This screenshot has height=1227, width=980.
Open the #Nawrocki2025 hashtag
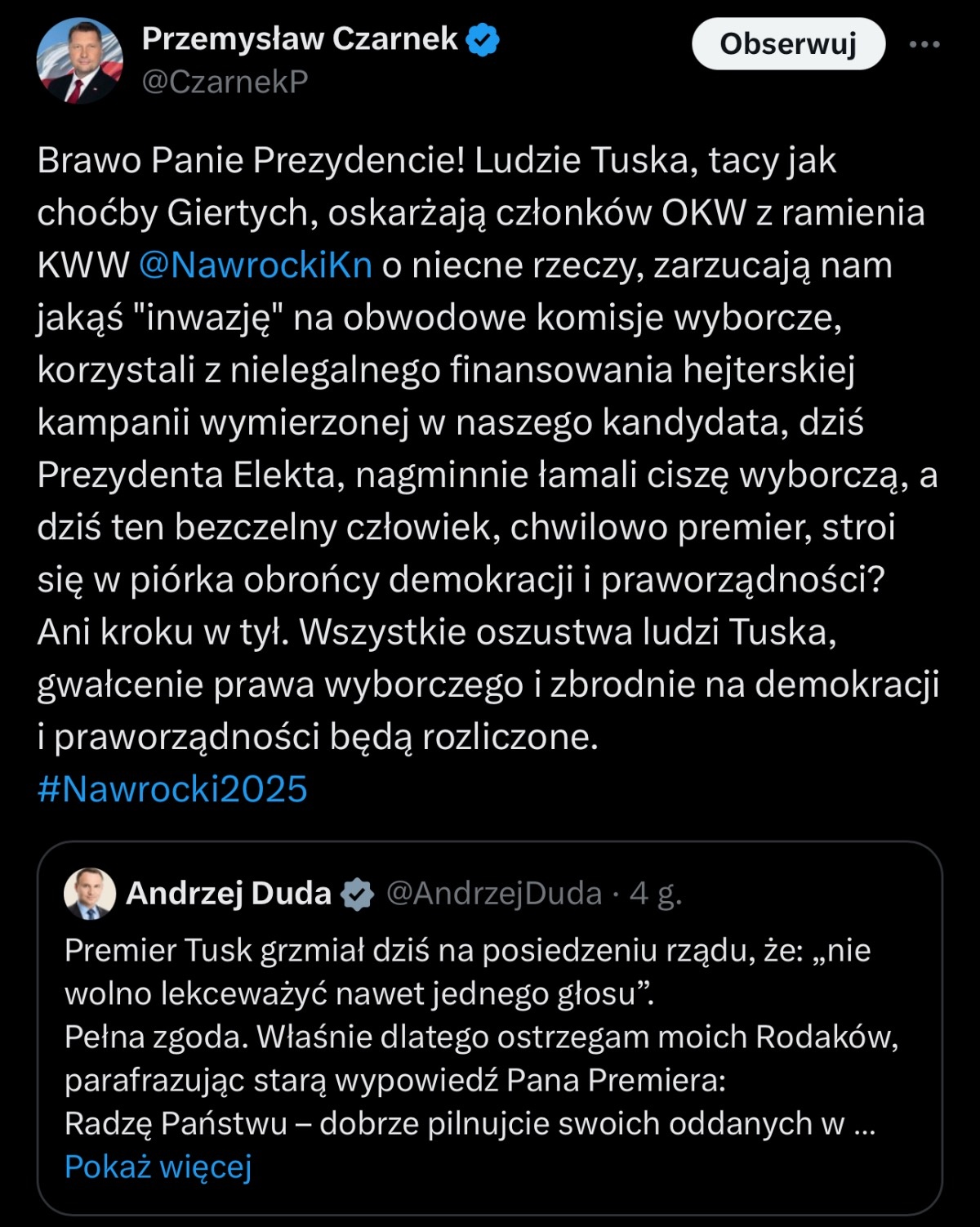point(172,789)
